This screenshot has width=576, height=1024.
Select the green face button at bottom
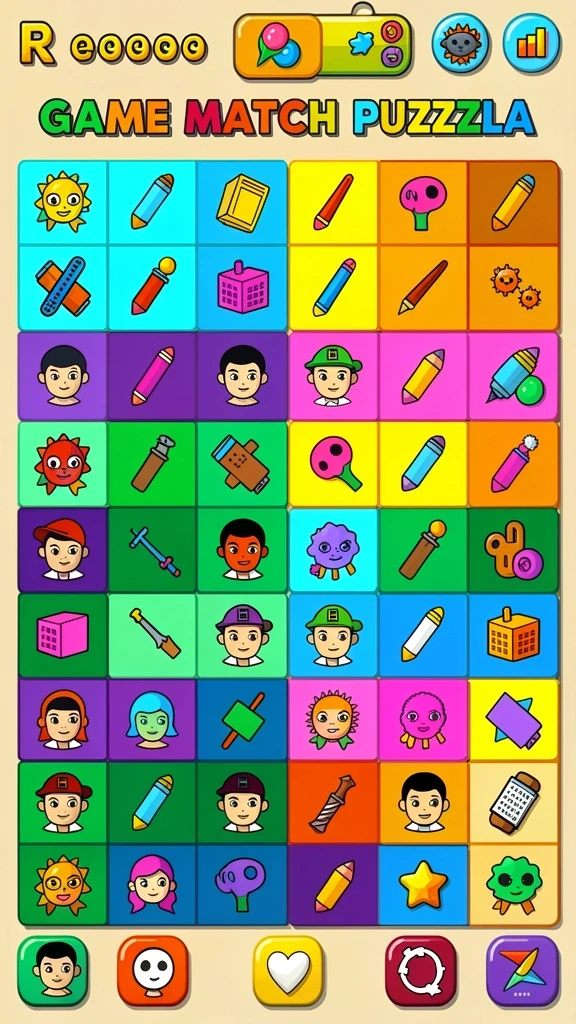coord(53,971)
